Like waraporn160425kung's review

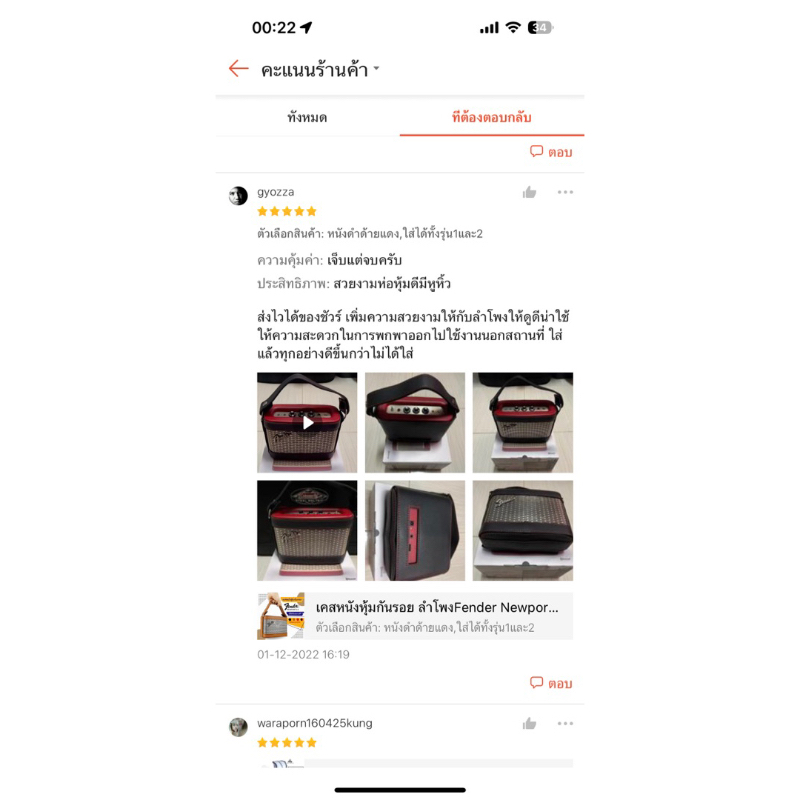[x=530, y=723]
